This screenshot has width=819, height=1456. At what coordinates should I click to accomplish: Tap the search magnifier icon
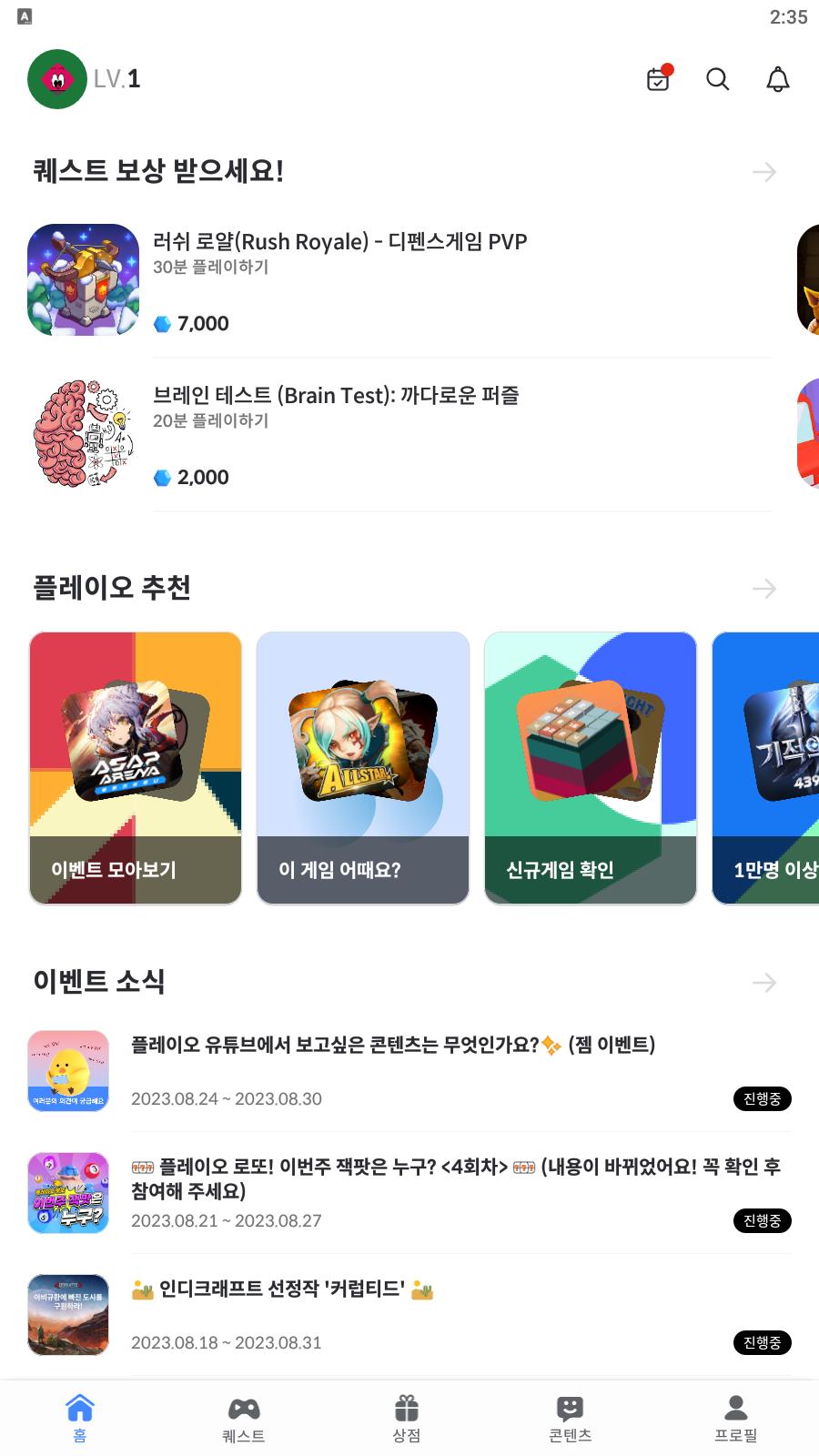tap(718, 79)
